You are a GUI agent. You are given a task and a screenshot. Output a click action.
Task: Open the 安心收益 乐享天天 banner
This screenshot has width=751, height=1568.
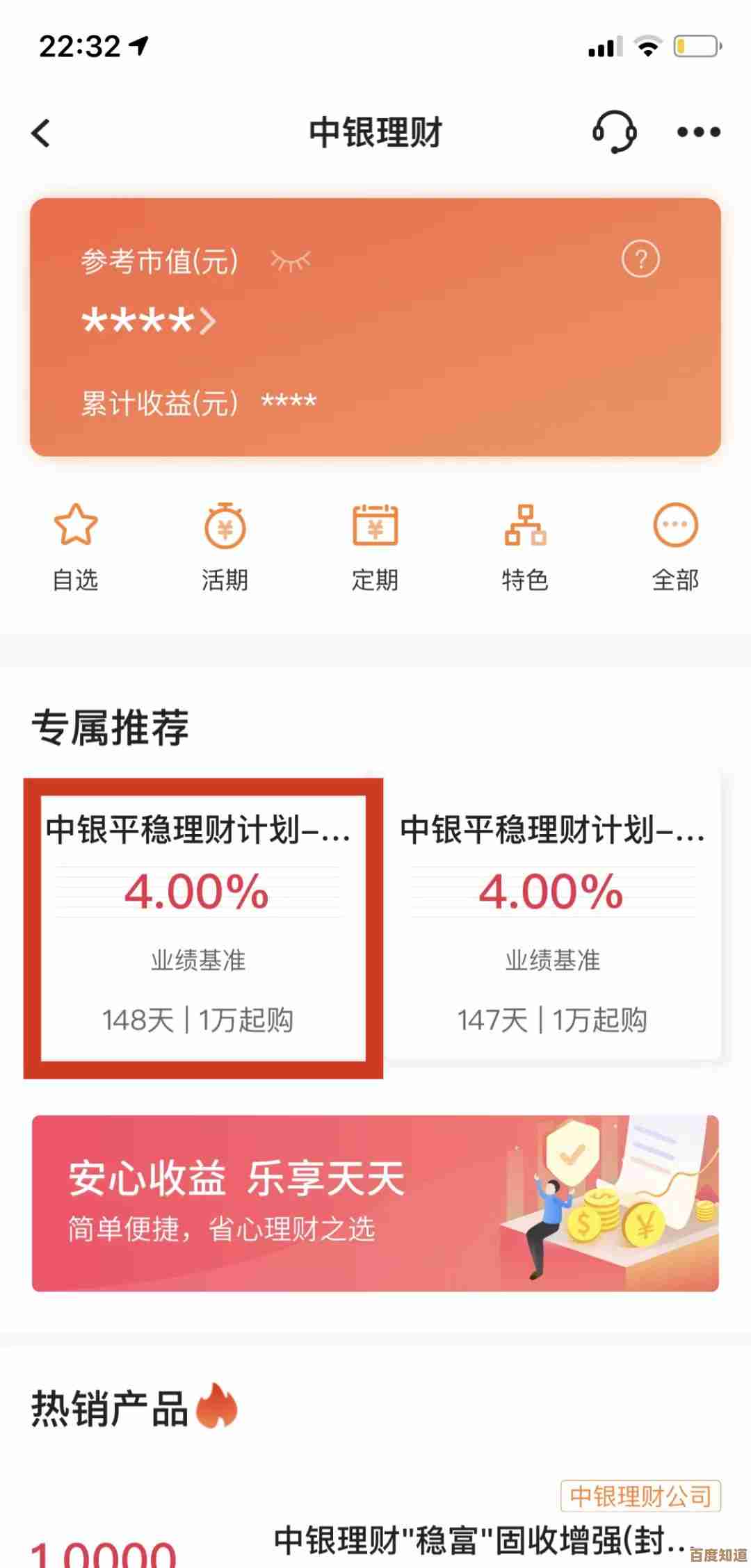pos(375,1203)
